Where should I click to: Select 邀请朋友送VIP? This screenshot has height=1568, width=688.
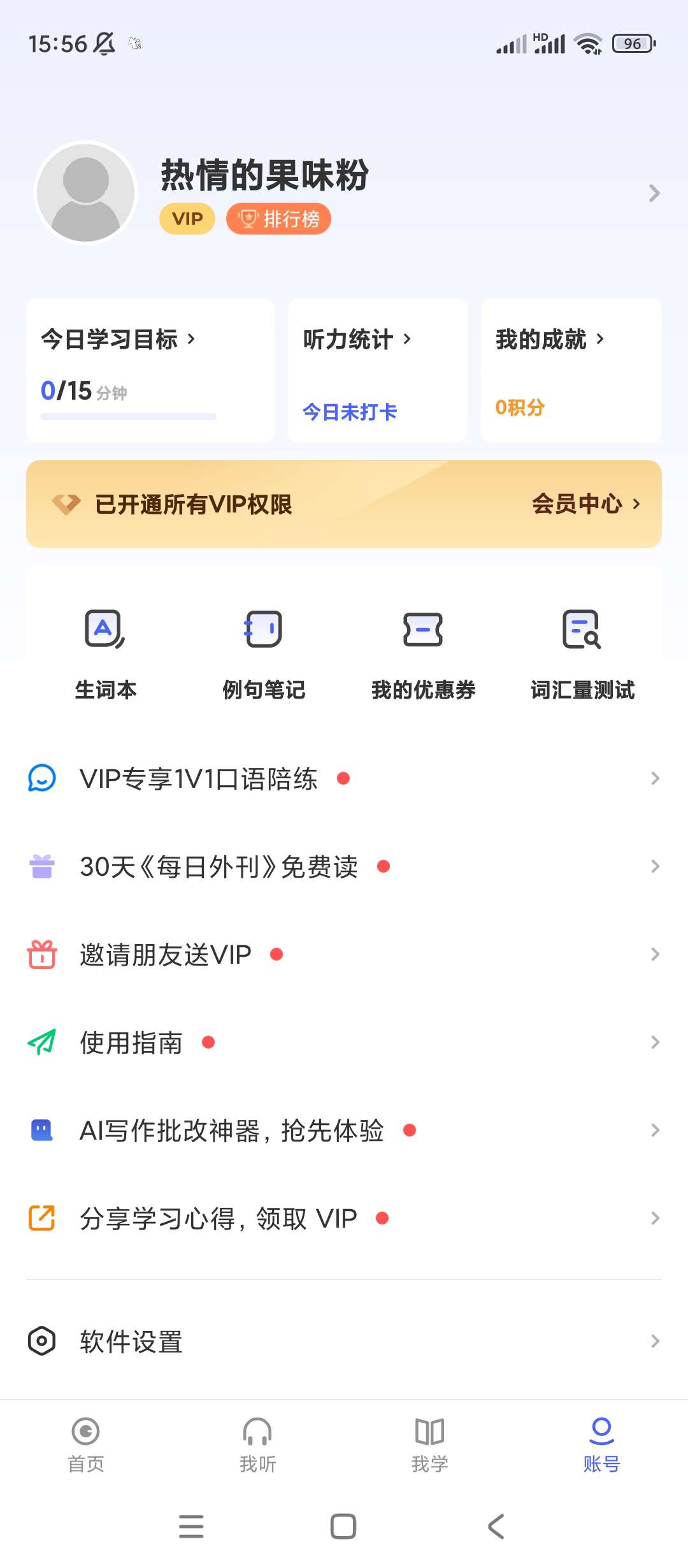pos(344,954)
